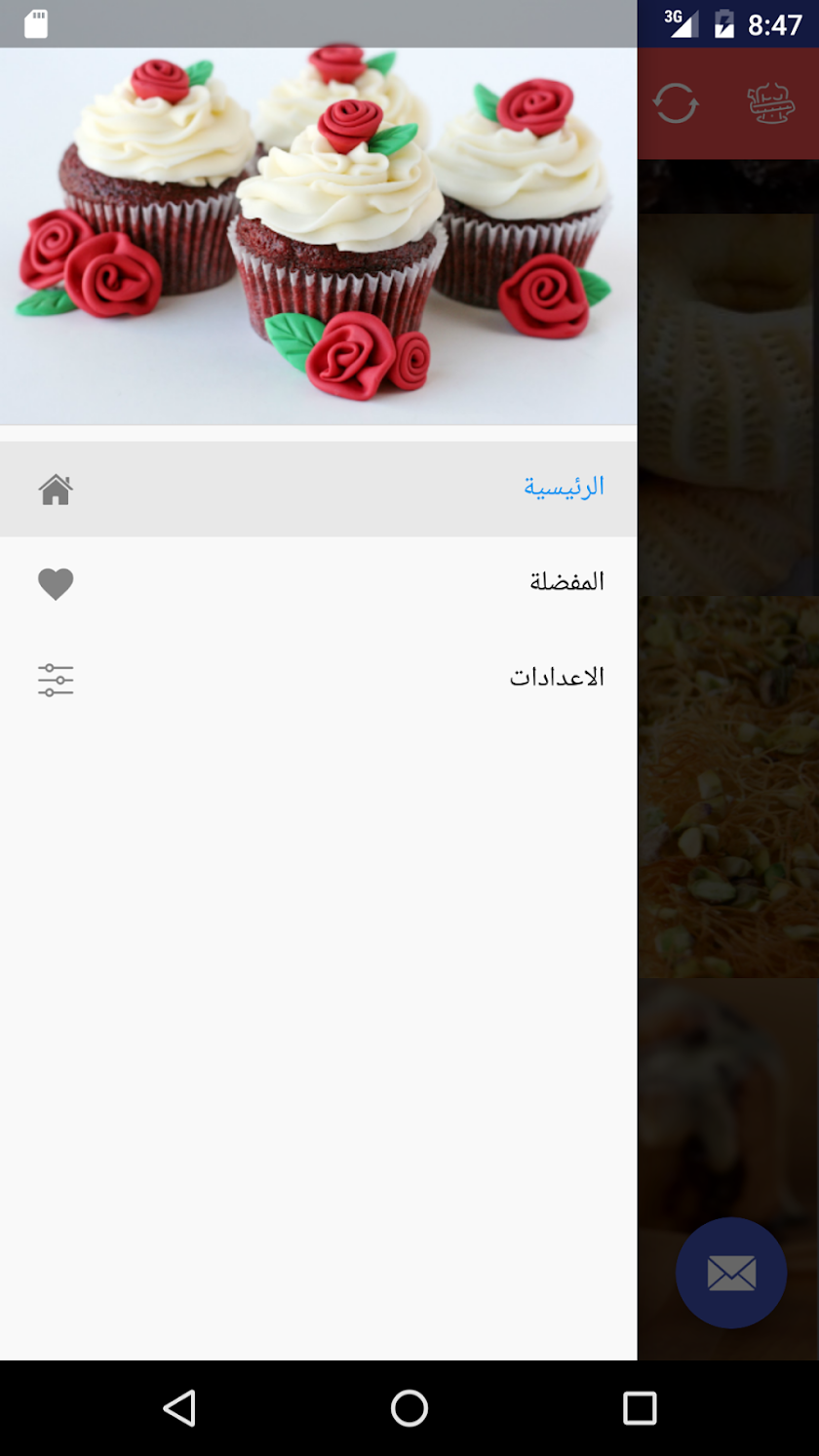Go to the system home screen

(x=409, y=1408)
